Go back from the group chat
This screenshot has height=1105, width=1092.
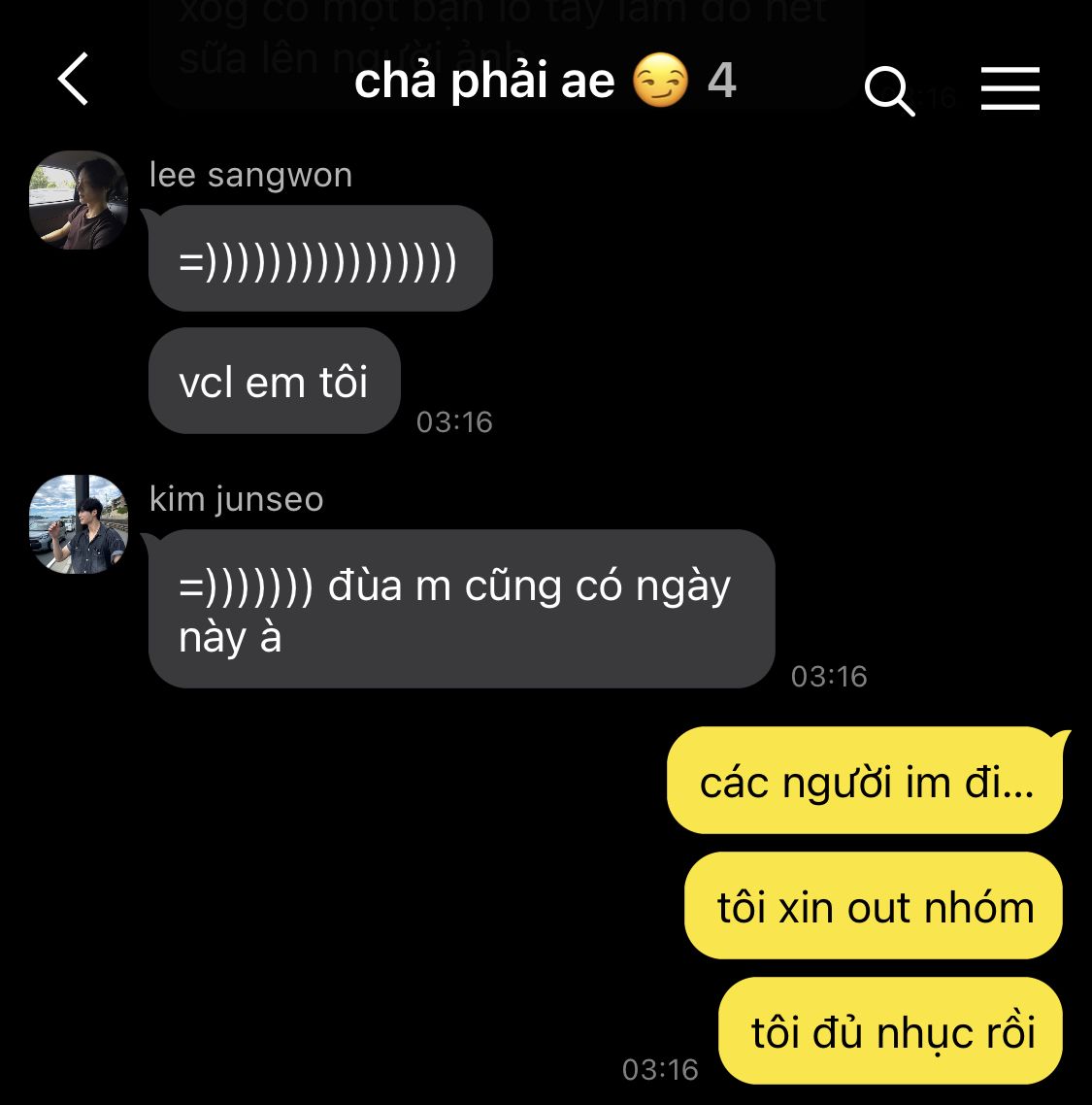coord(74,80)
